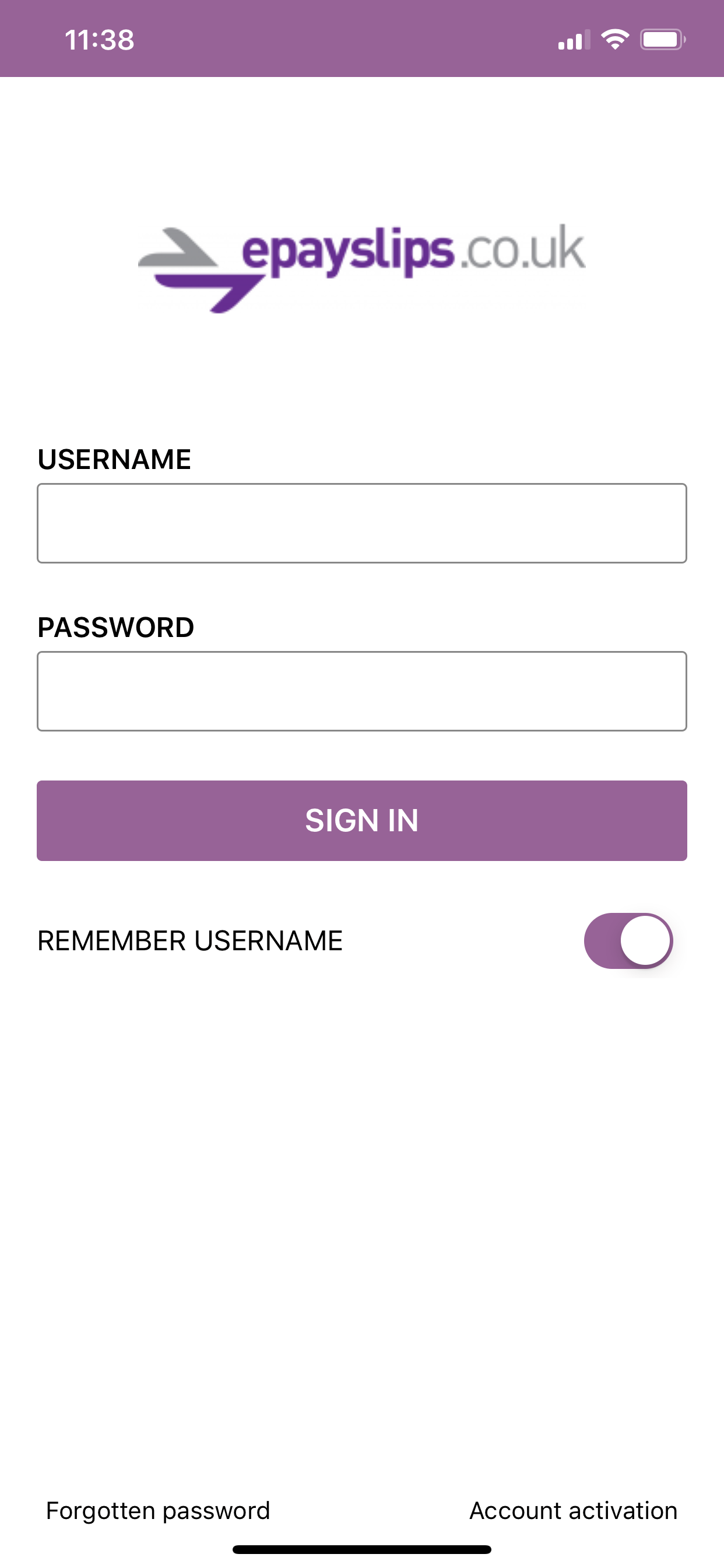The image size is (724, 1568).
Task: Tap the home indicator bar at bottom
Action: pos(361,1549)
